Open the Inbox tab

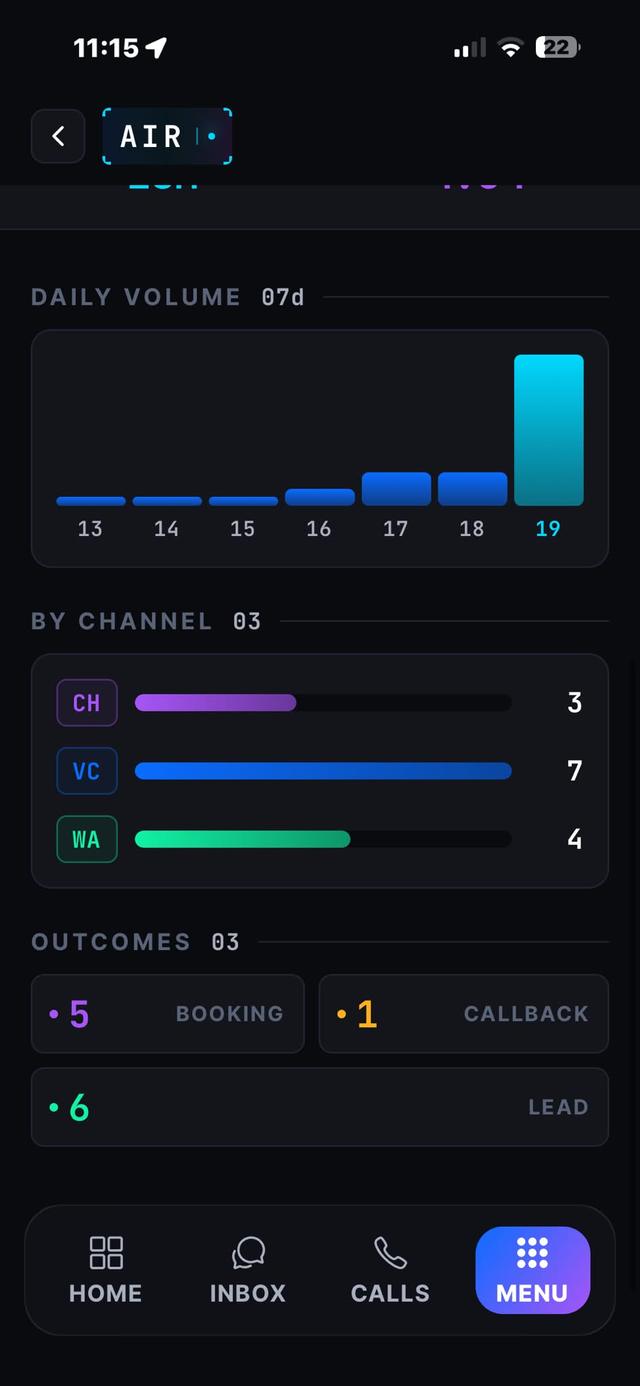coord(248,1270)
